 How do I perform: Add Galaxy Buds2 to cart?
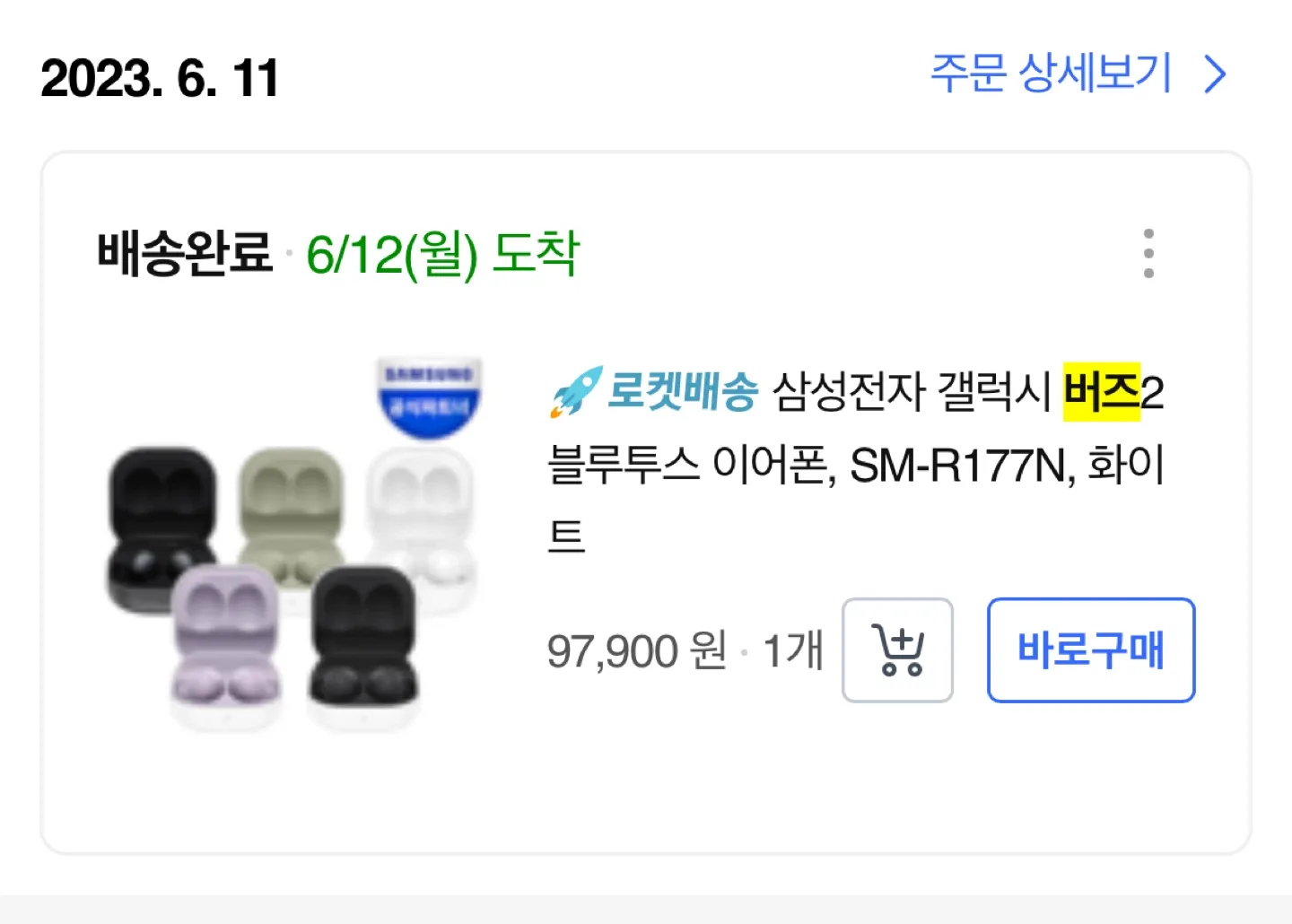point(897,650)
